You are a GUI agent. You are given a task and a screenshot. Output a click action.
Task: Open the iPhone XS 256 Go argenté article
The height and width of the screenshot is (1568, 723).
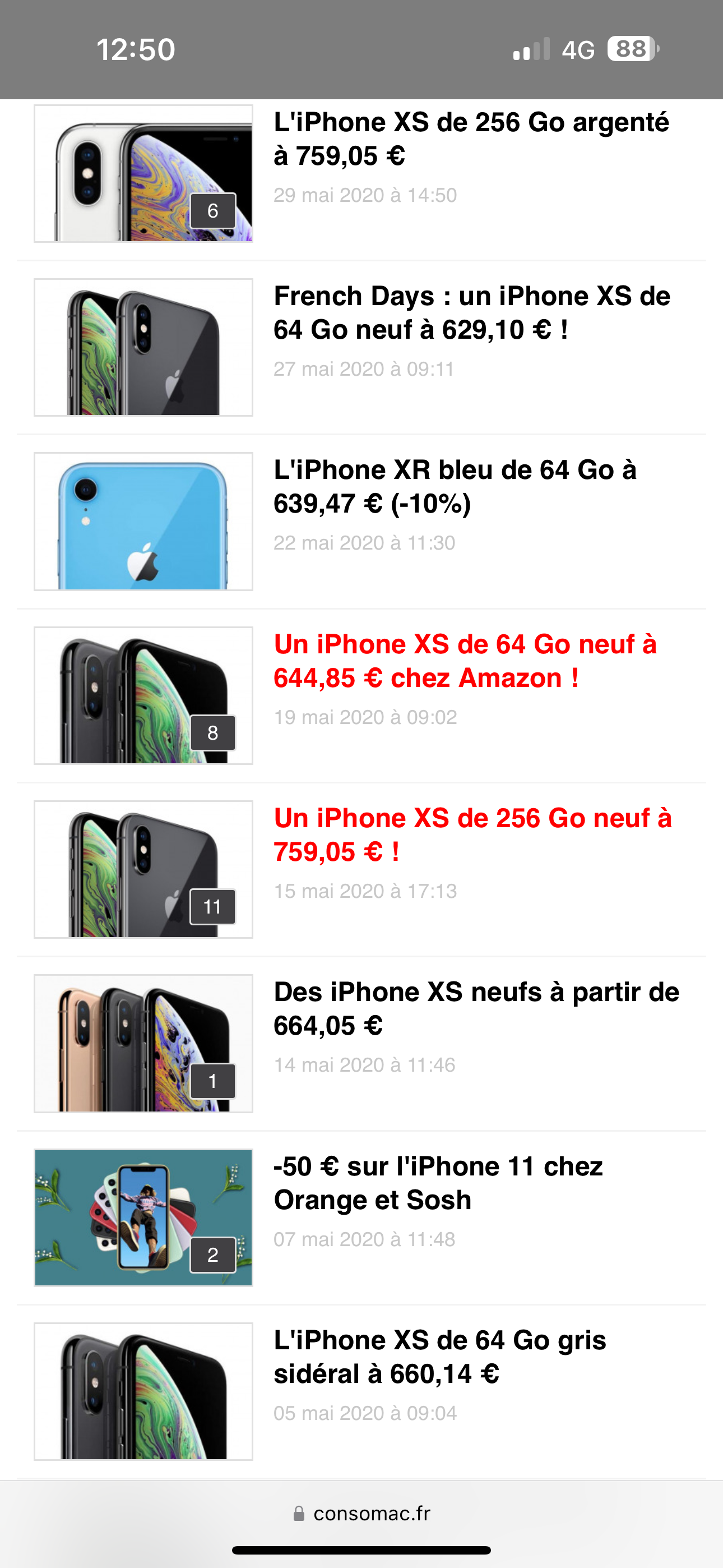[x=471, y=140]
